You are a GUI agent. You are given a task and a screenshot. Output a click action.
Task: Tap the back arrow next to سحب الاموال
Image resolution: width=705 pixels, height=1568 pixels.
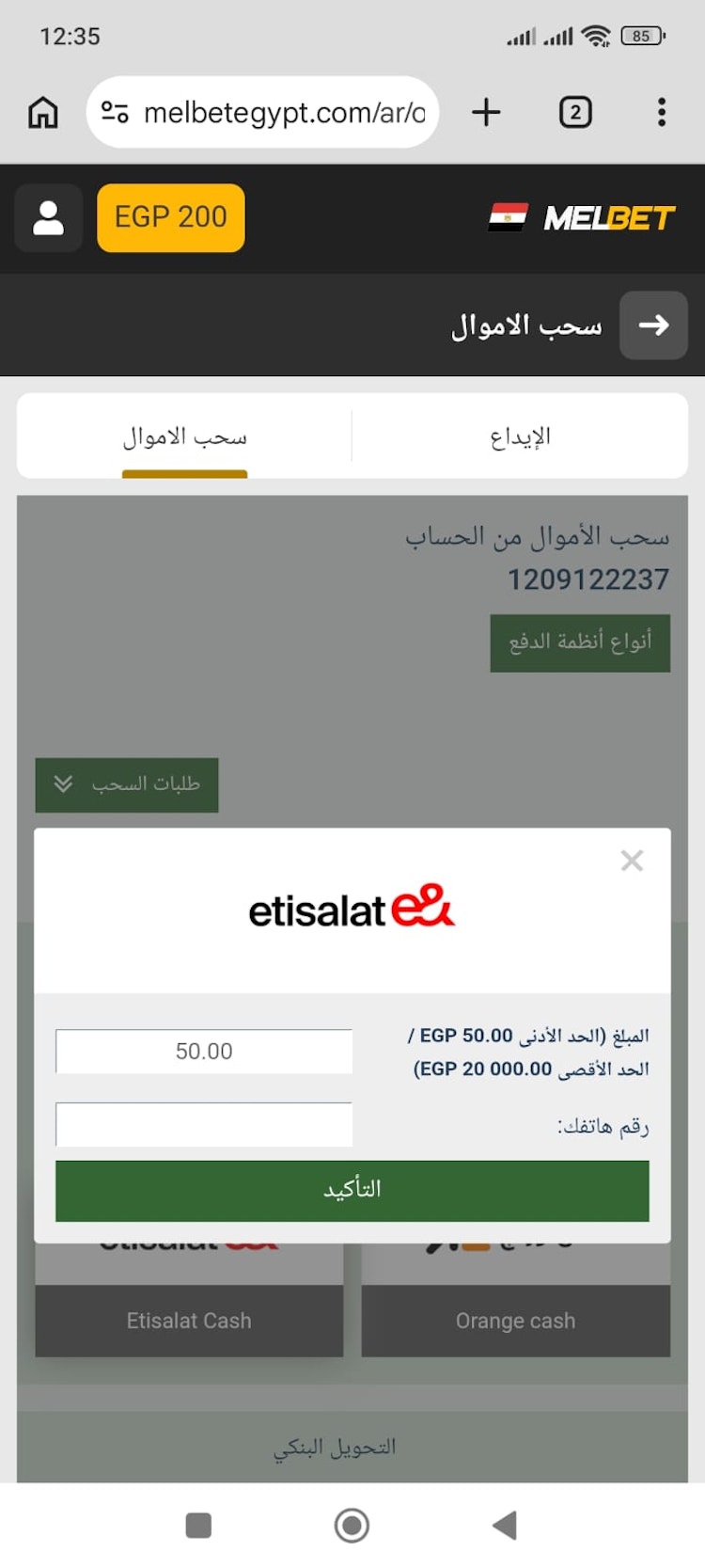[x=653, y=325]
